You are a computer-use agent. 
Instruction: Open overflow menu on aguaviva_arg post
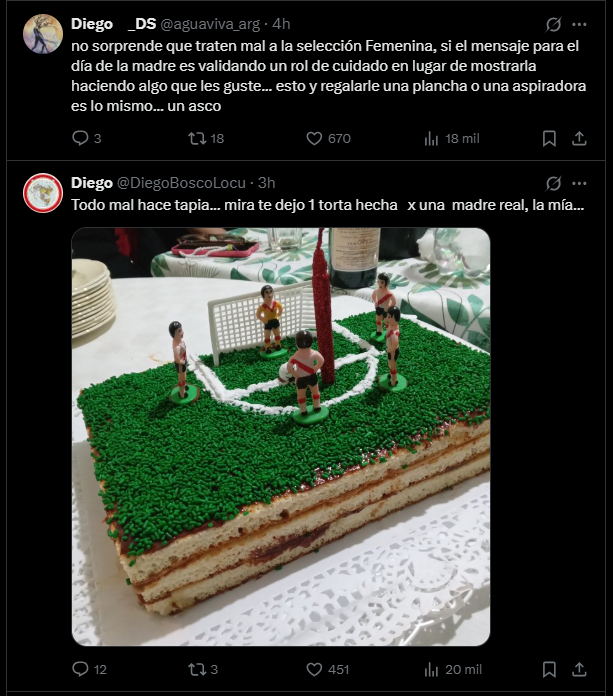coord(580,24)
